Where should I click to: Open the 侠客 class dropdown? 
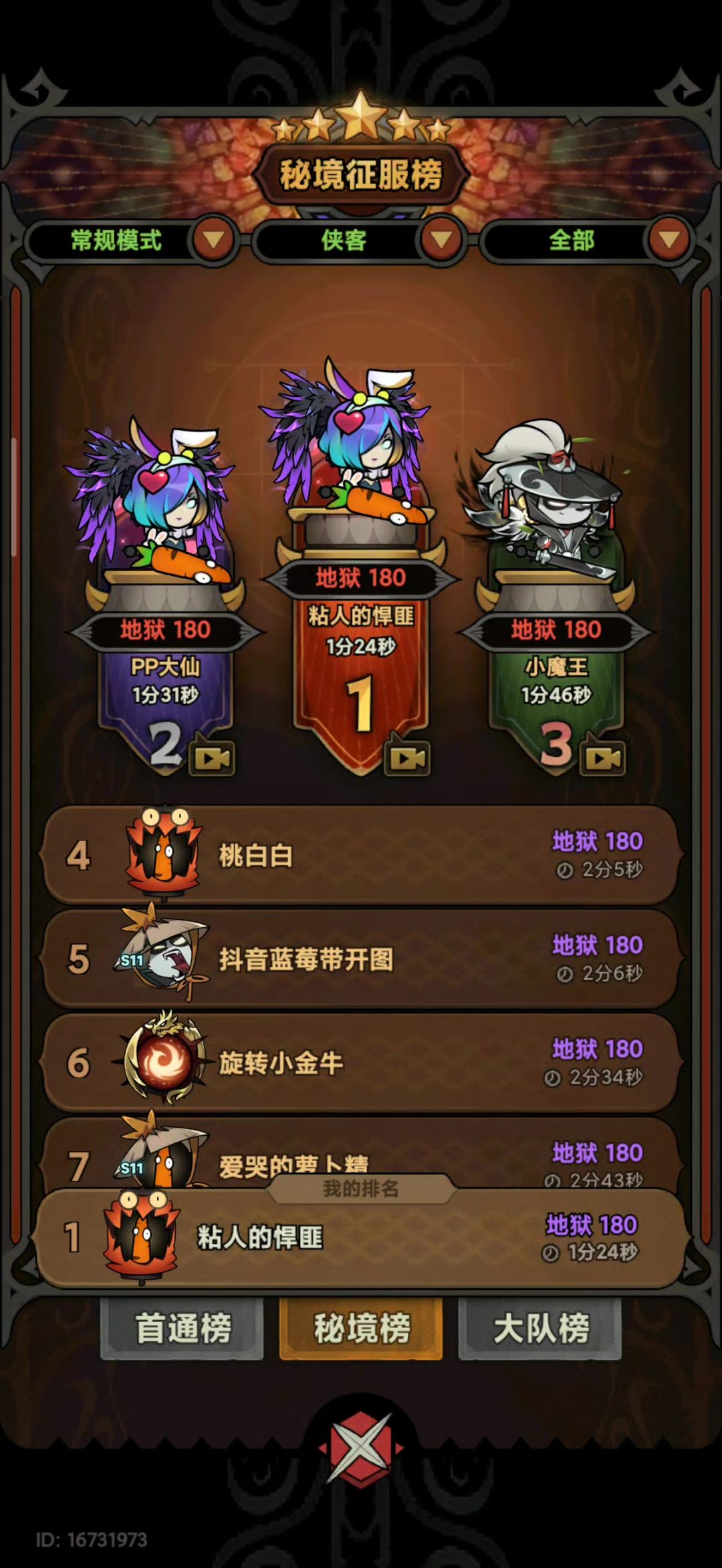tap(441, 240)
